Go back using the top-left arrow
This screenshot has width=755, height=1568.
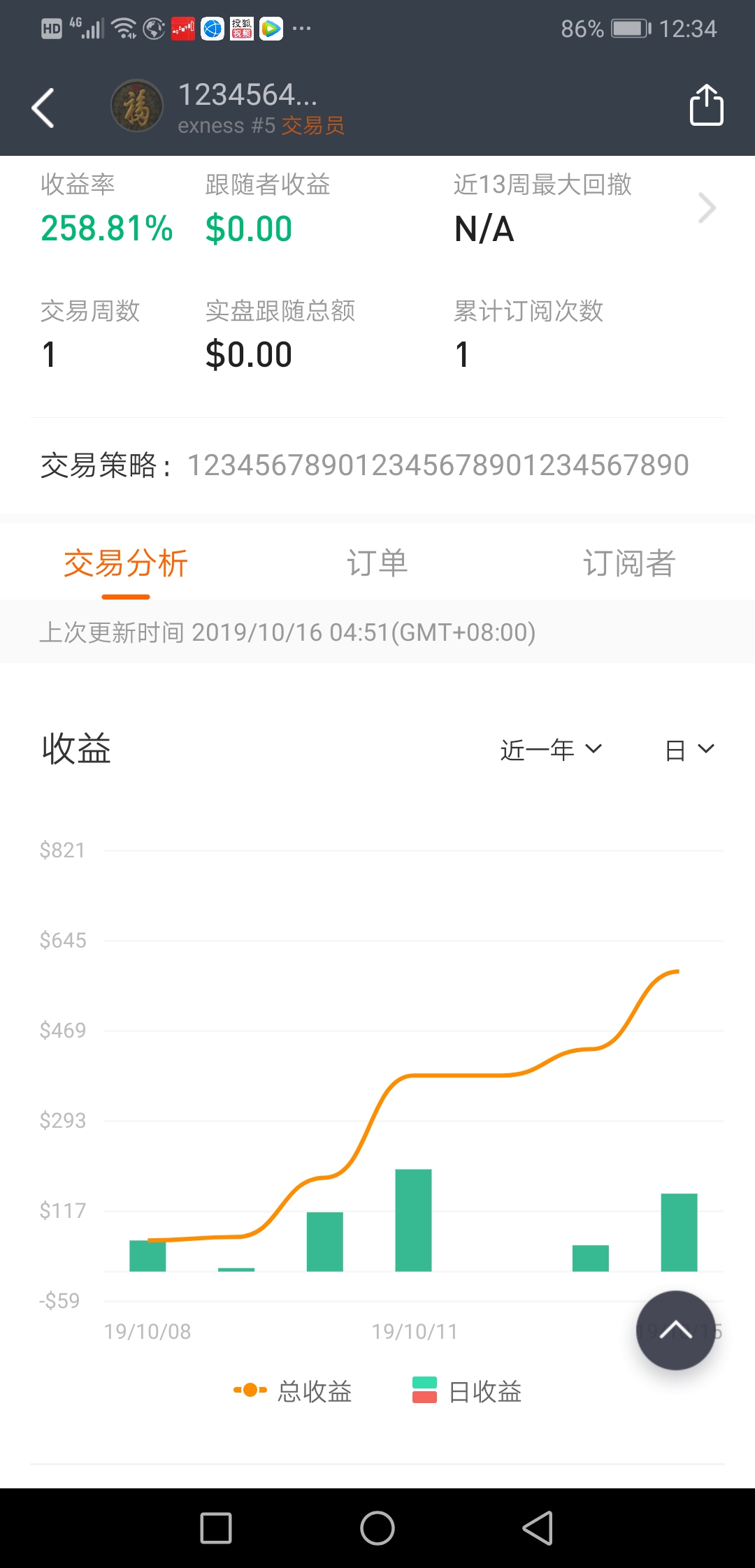tap(43, 108)
